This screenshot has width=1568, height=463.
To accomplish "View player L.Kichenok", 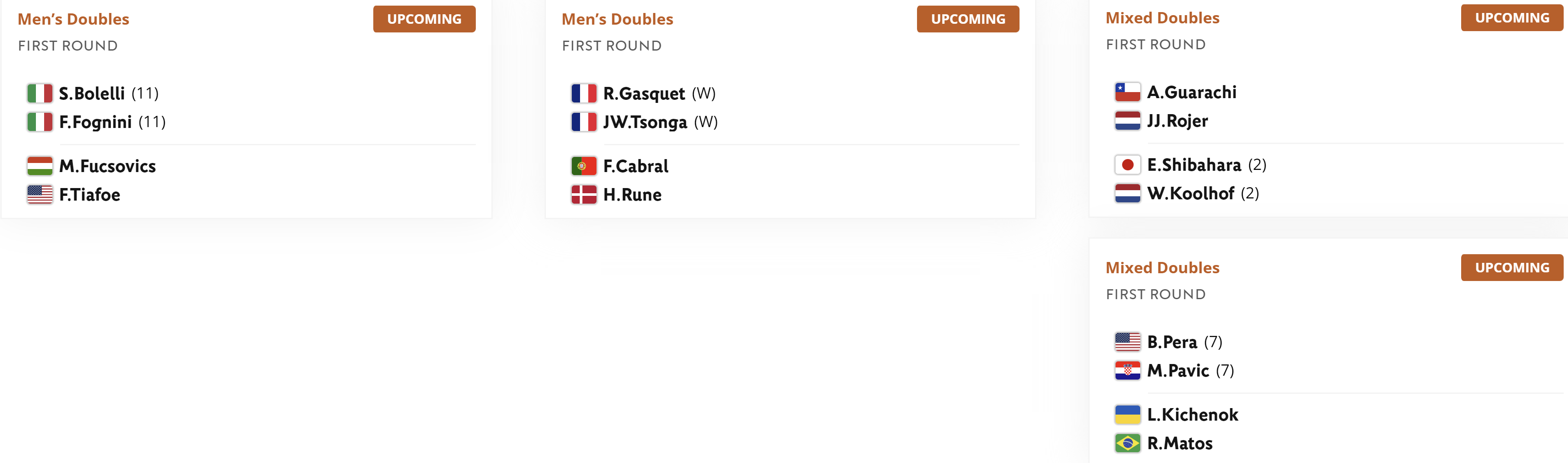I will tap(1192, 415).
